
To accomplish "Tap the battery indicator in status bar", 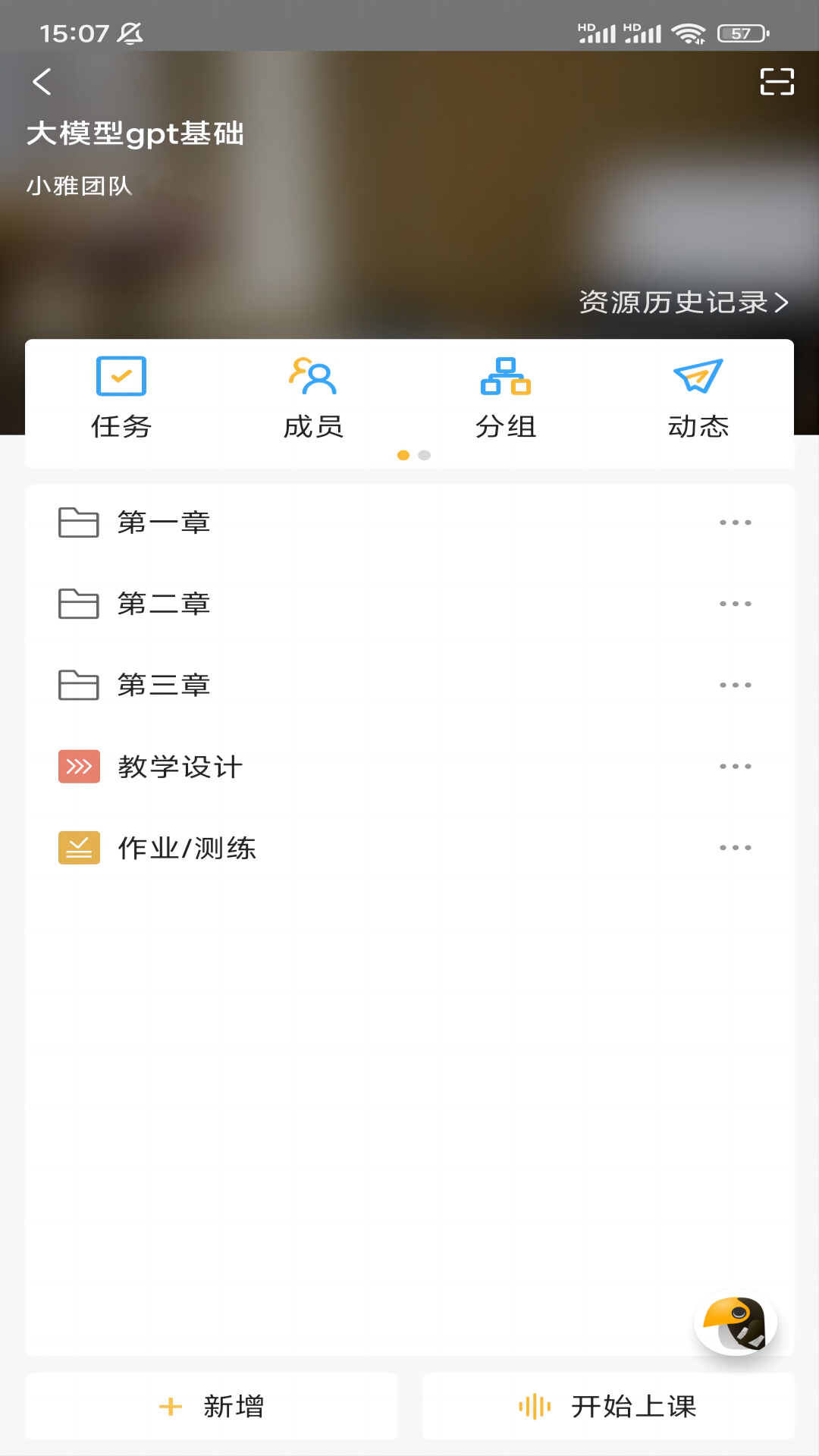I will [740, 33].
